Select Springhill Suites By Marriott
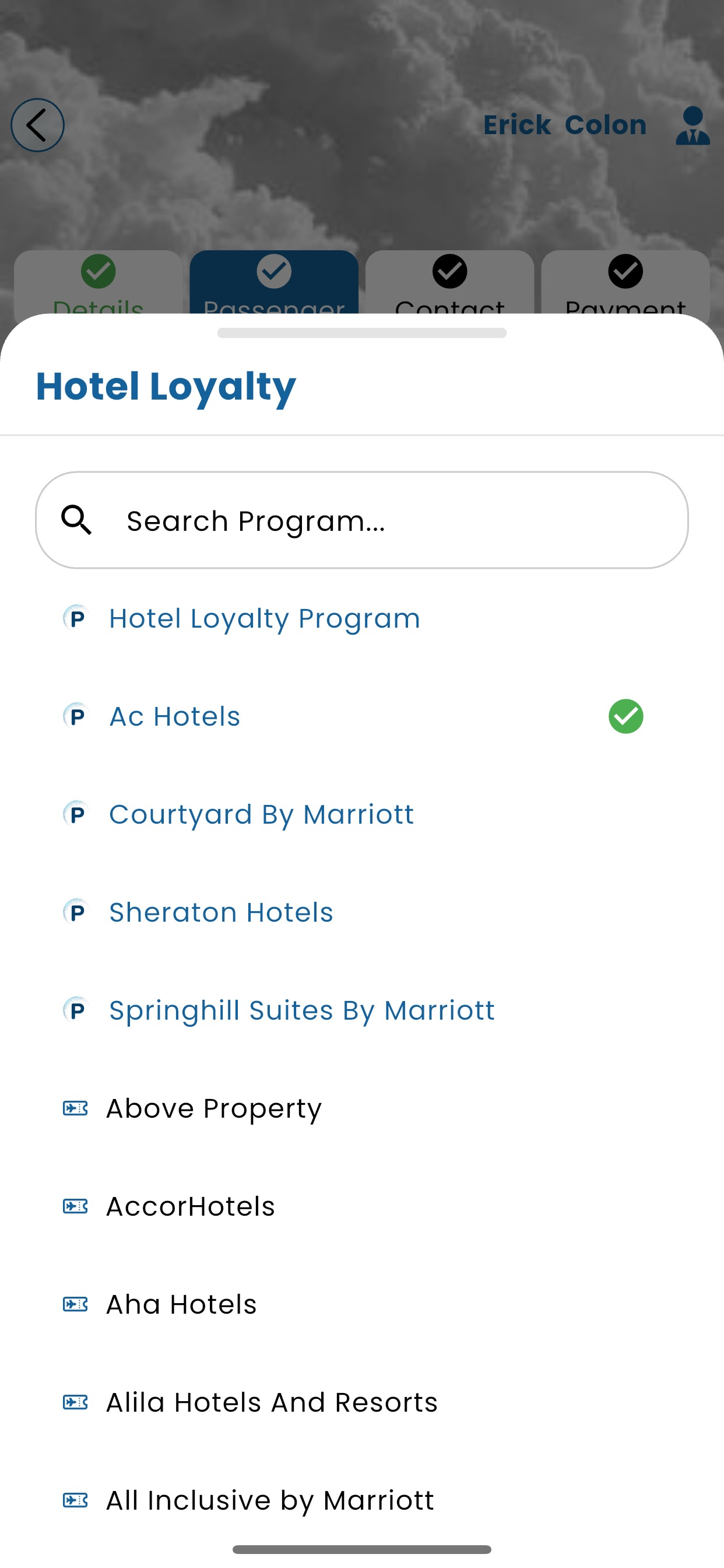Viewport: 724px width, 1568px height. 362,1010
